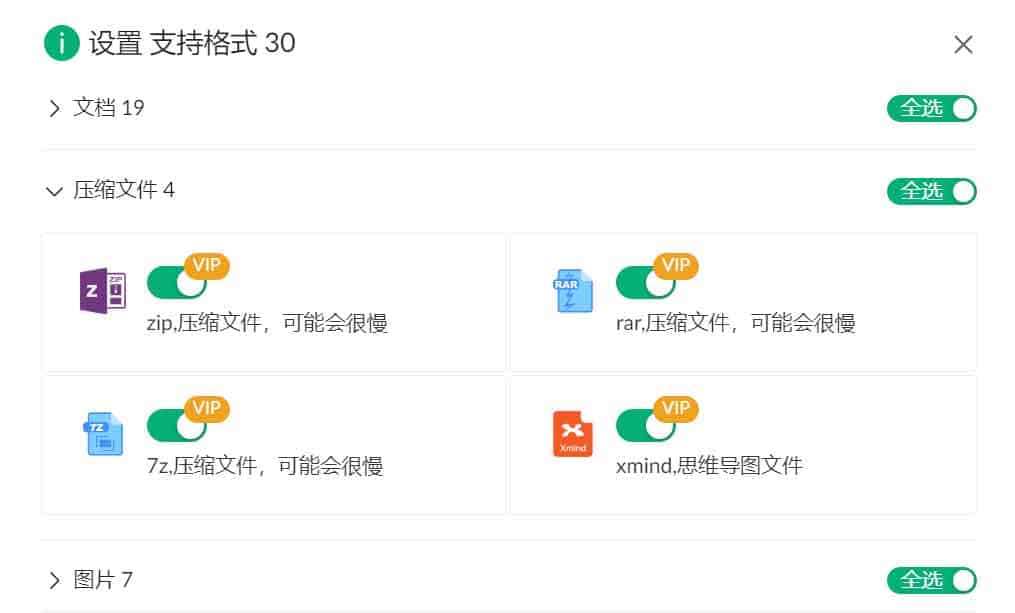Toggle 全选 for the 压缩文件 section
The height and width of the screenshot is (613, 1015).
tap(931, 190)
